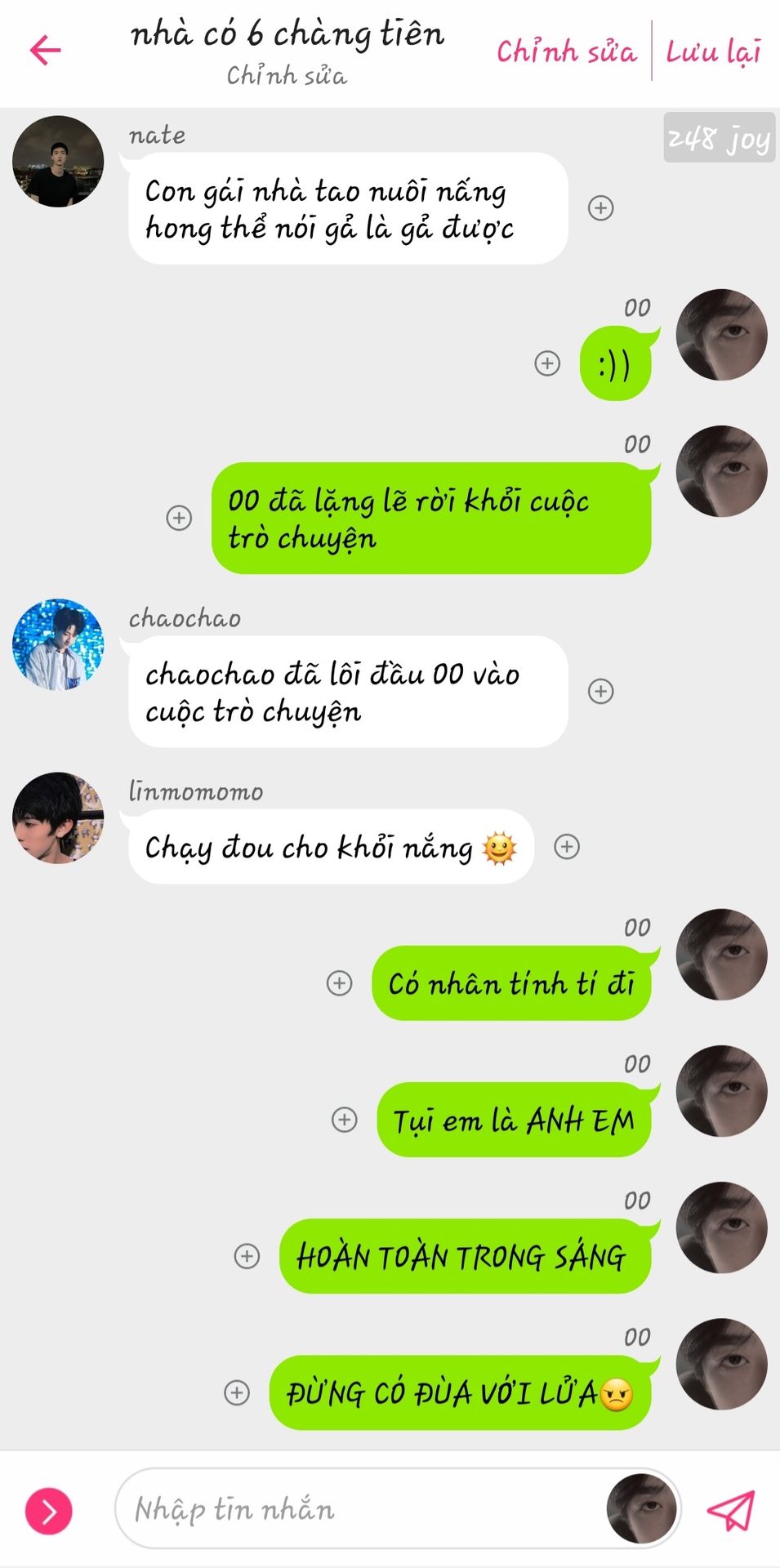Image resolution: width=780 pixels, height=1568 pixels.
Task: Open chaochao's avatar
Action: (x=58, y=644)
